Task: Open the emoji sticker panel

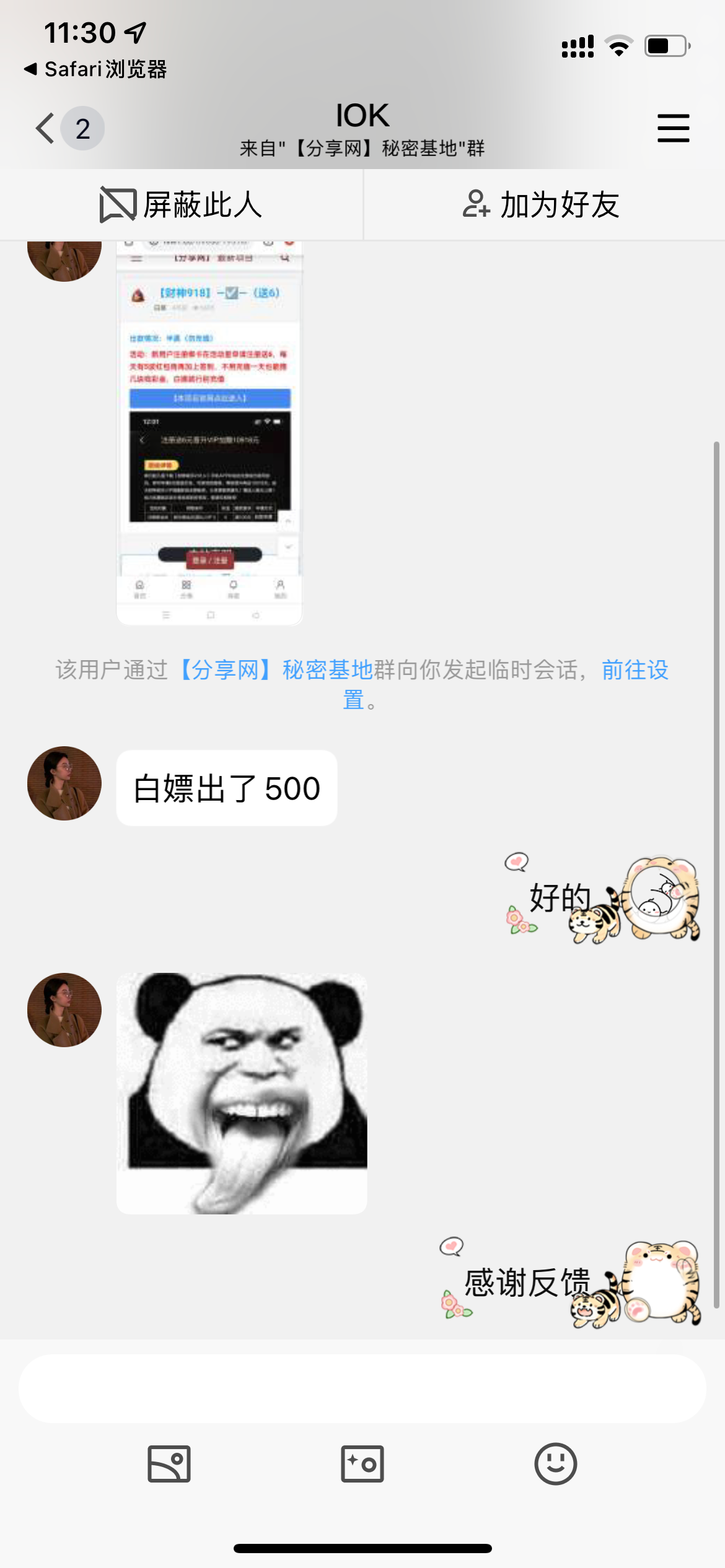Action: click(556, 1464)
